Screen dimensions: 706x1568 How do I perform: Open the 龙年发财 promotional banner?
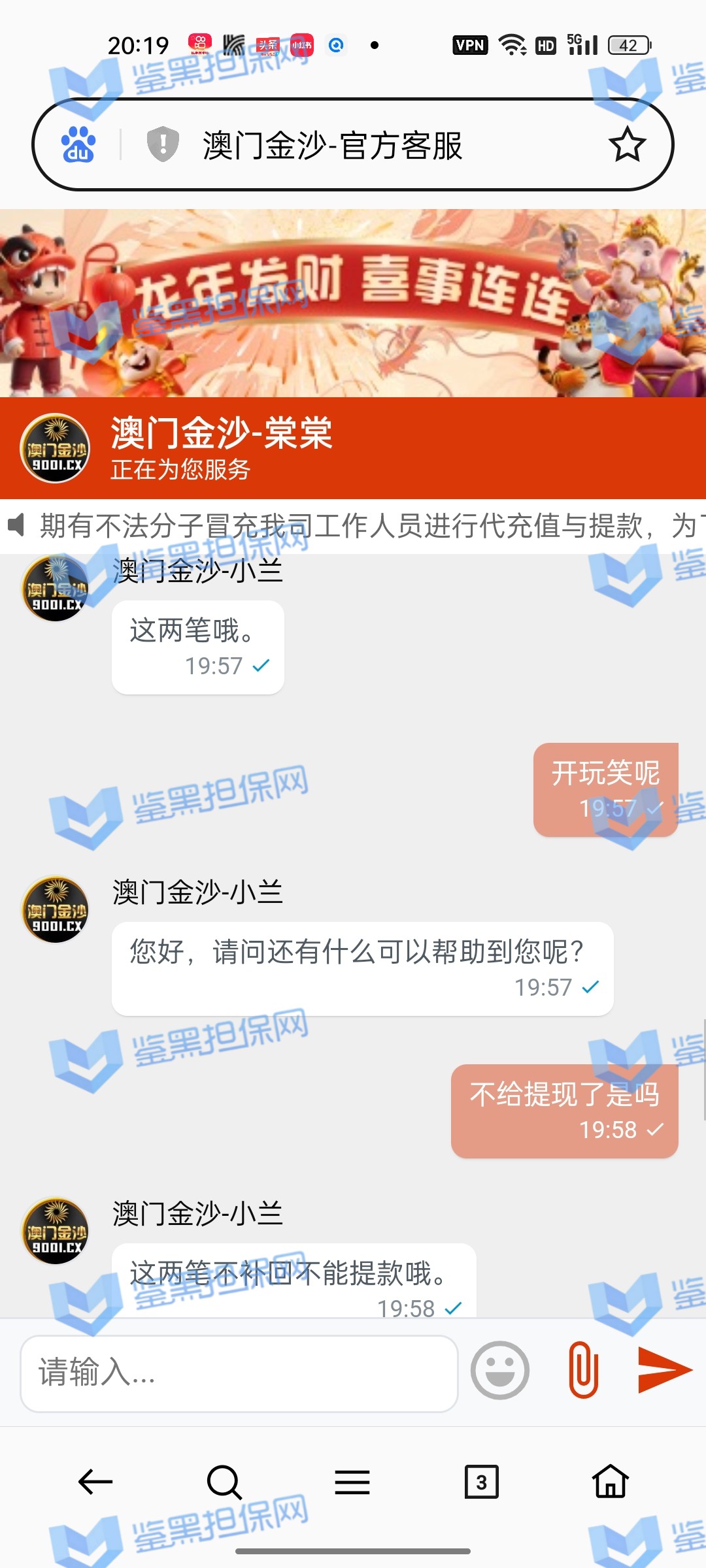coord(353,302)
